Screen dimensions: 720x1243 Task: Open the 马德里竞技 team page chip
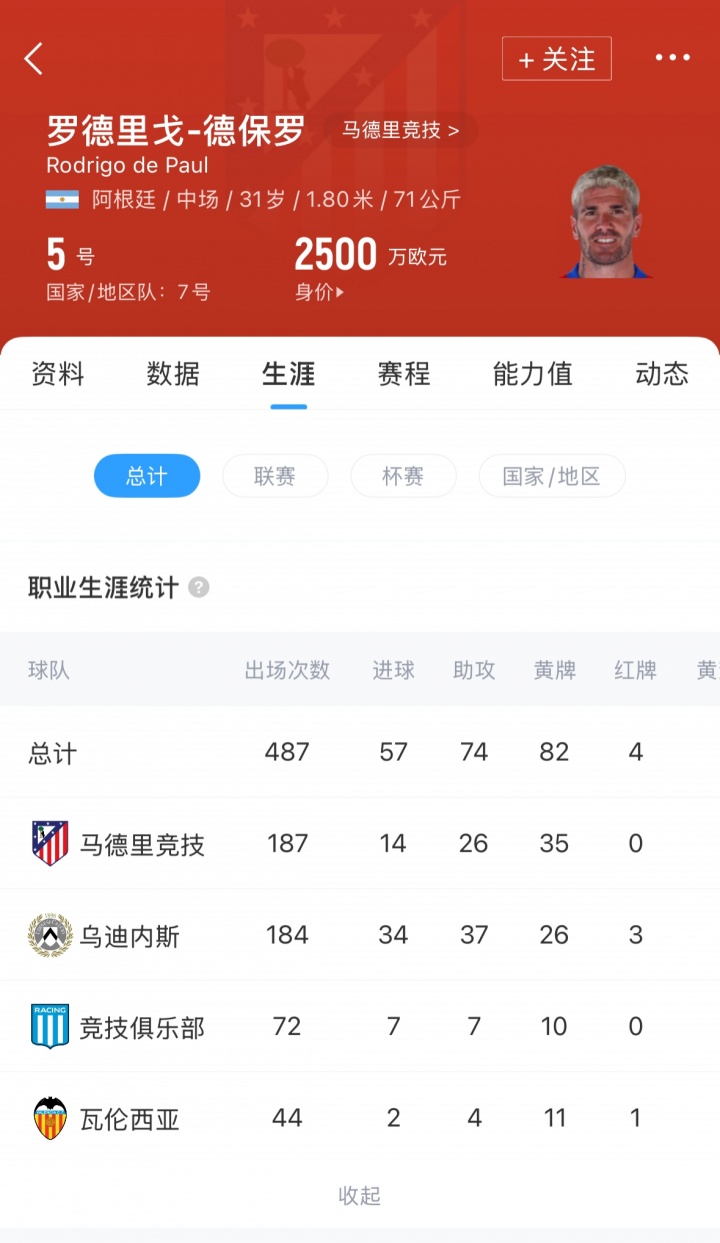tap(400, 130)
